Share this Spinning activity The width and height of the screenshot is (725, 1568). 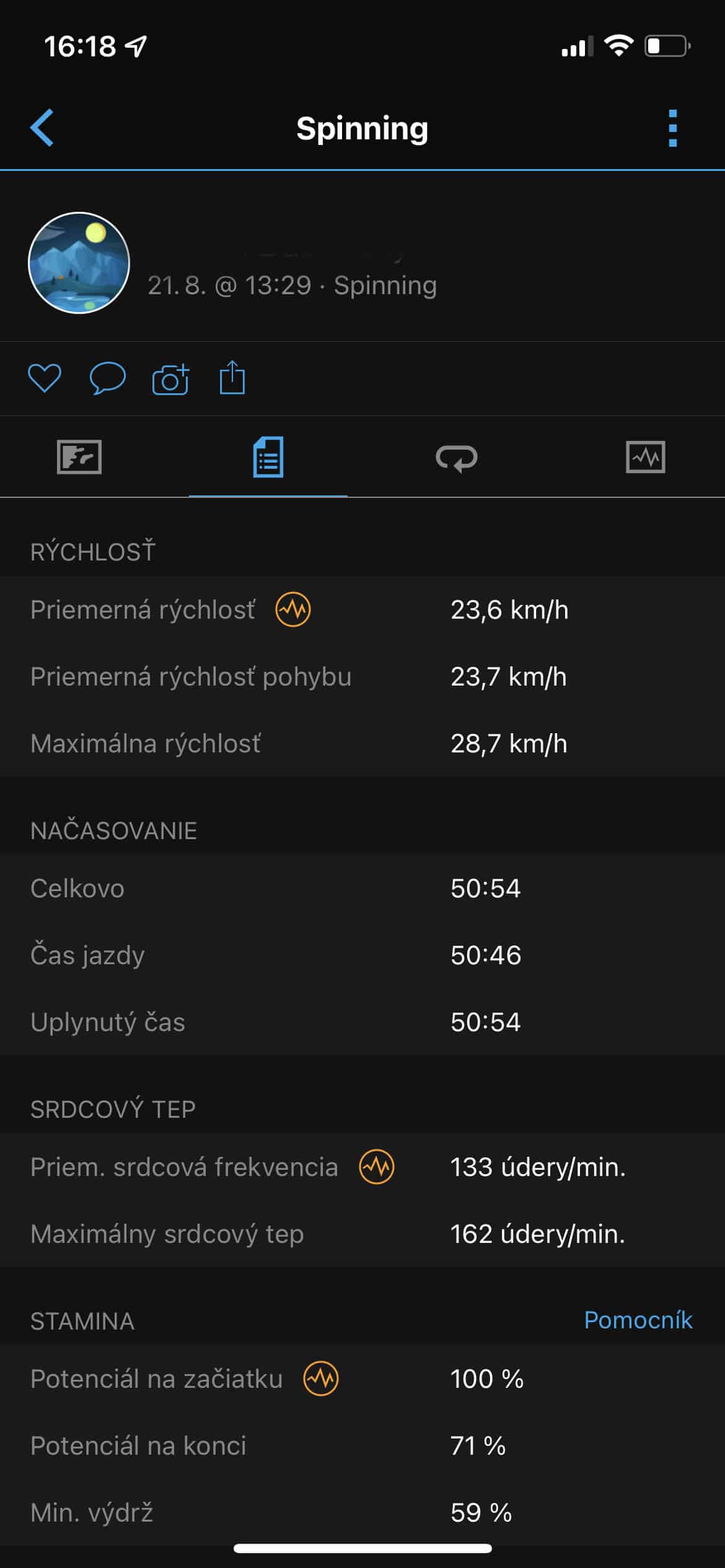click(x=232, y=377)
